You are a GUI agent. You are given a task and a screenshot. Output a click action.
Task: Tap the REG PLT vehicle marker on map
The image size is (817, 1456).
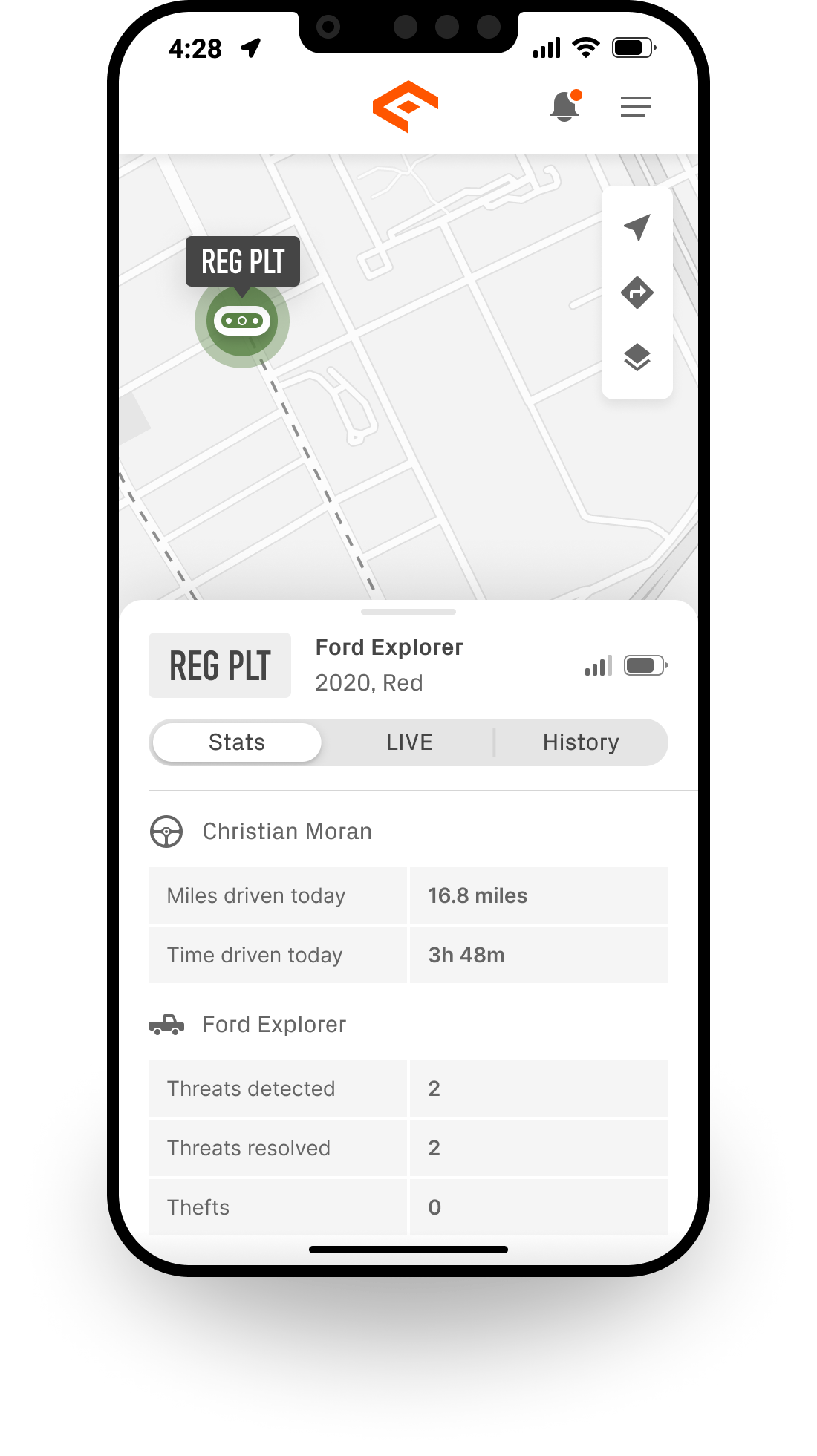point(242,321)
